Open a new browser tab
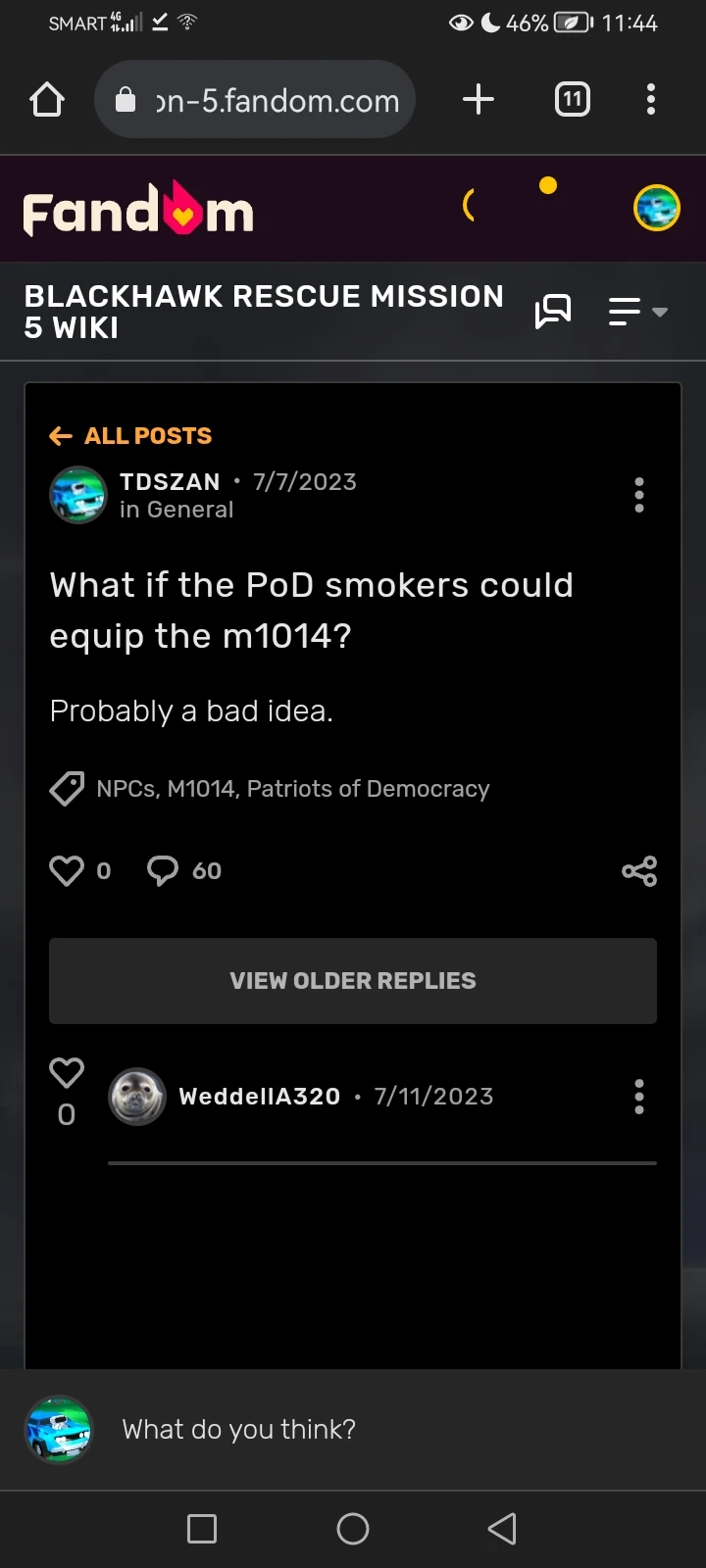This screenshot has height=1568, width=706. [x=478, y=100]
